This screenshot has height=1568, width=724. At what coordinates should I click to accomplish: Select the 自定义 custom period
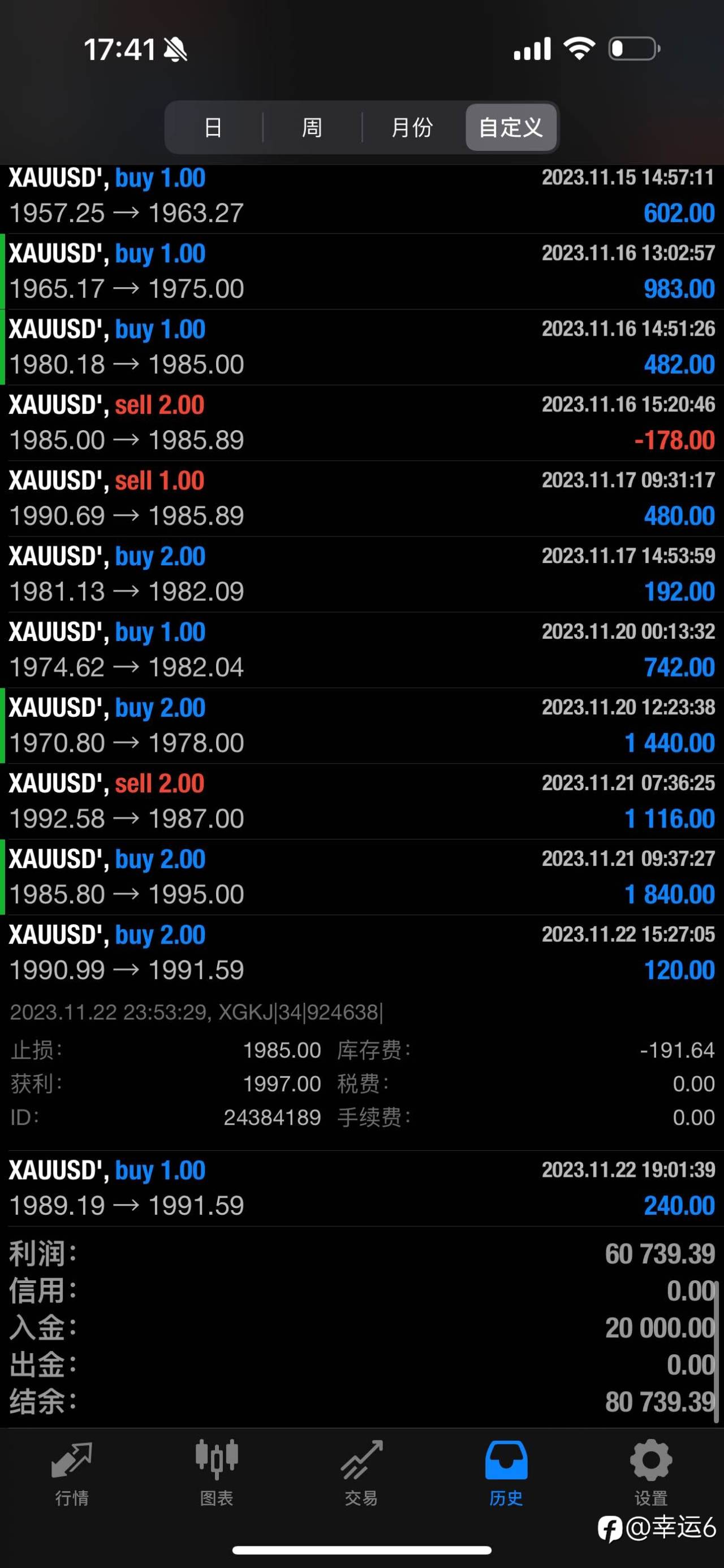point(511,127)
